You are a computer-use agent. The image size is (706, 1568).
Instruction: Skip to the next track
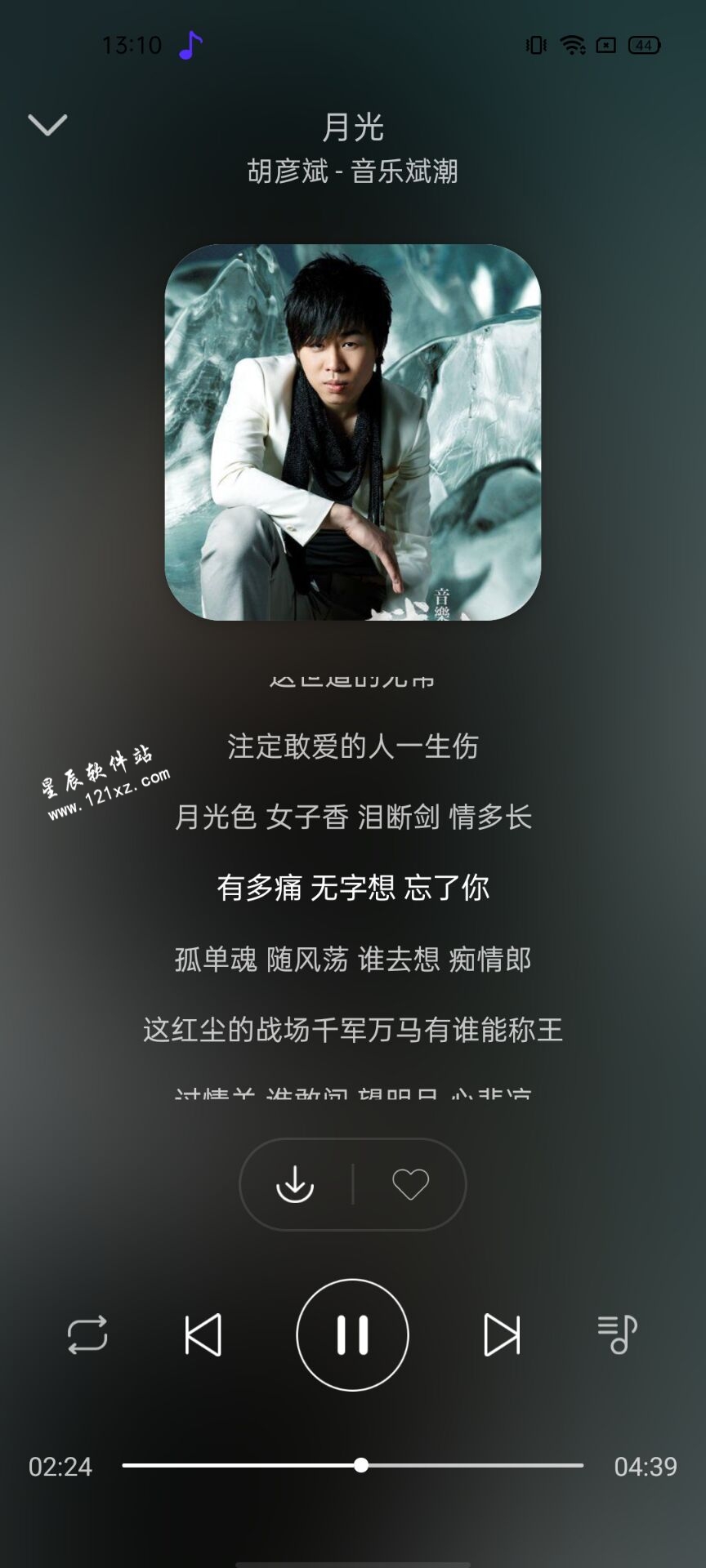click(x=502, y=1334)
